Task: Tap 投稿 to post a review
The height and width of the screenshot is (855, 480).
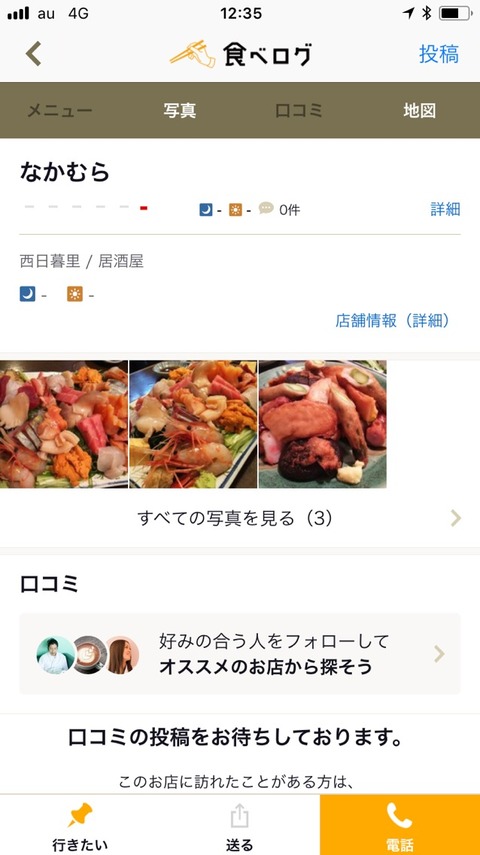Action: pos(439,54)
